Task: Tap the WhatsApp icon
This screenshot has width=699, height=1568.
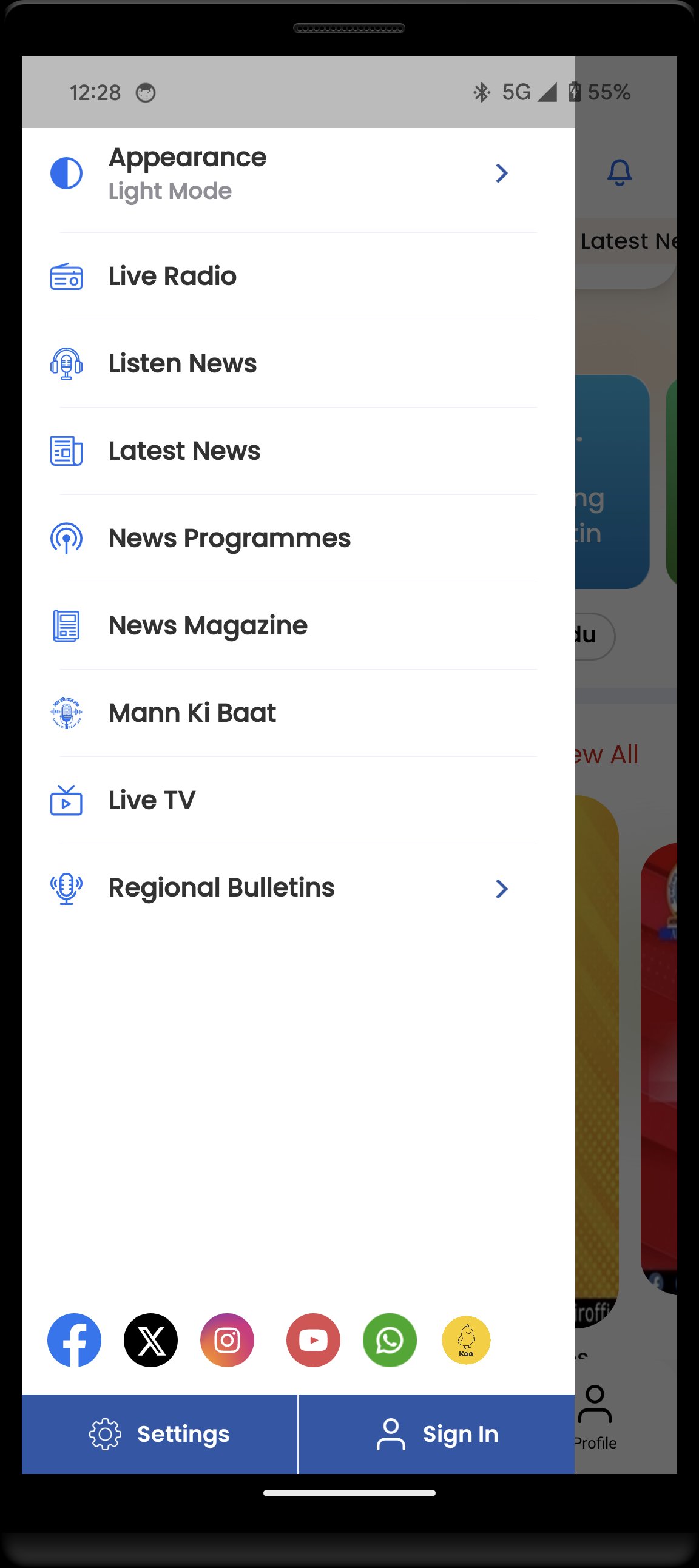Action: coord(390,1340)
